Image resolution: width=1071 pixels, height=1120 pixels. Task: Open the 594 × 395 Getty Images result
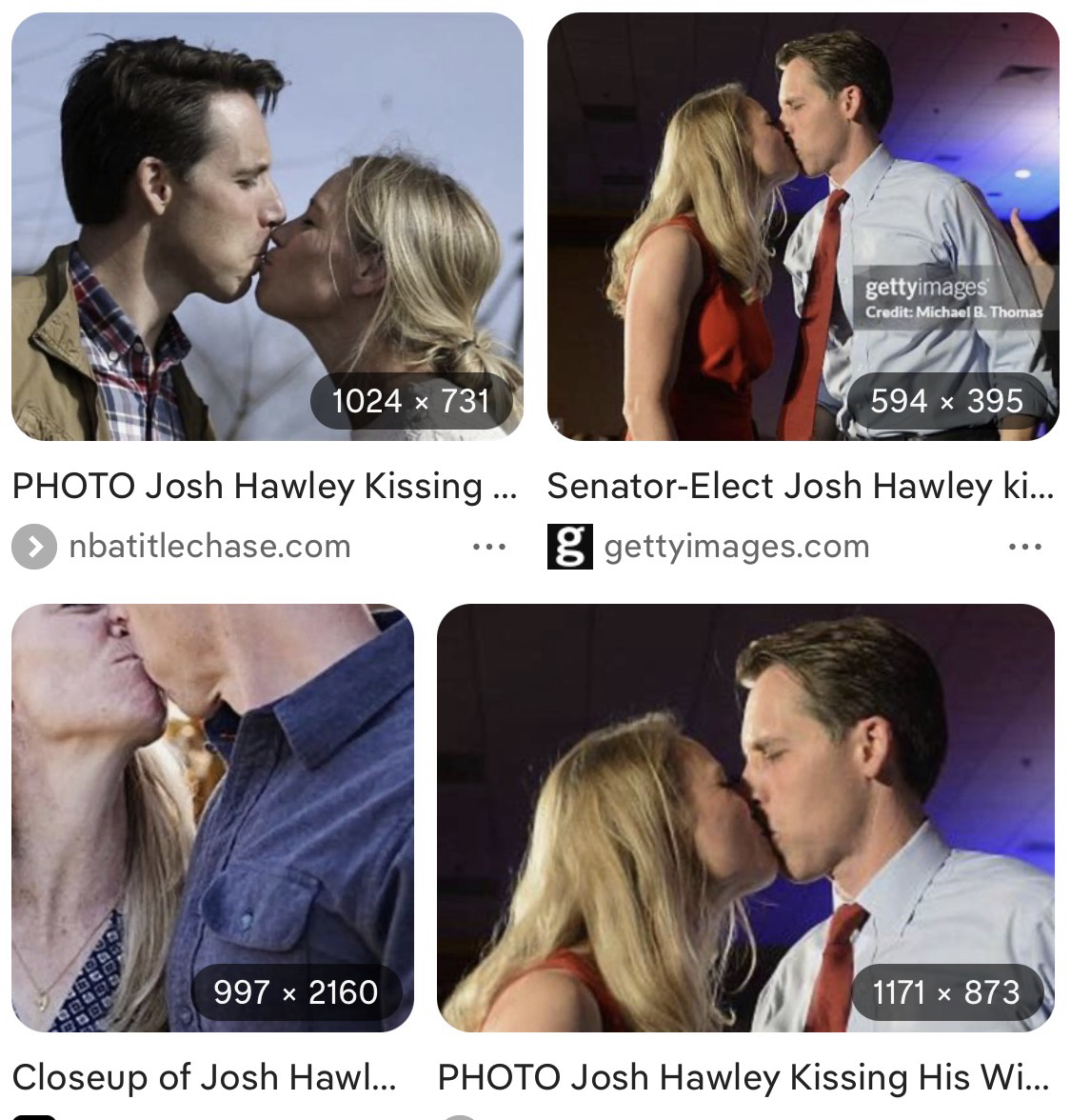803,227
